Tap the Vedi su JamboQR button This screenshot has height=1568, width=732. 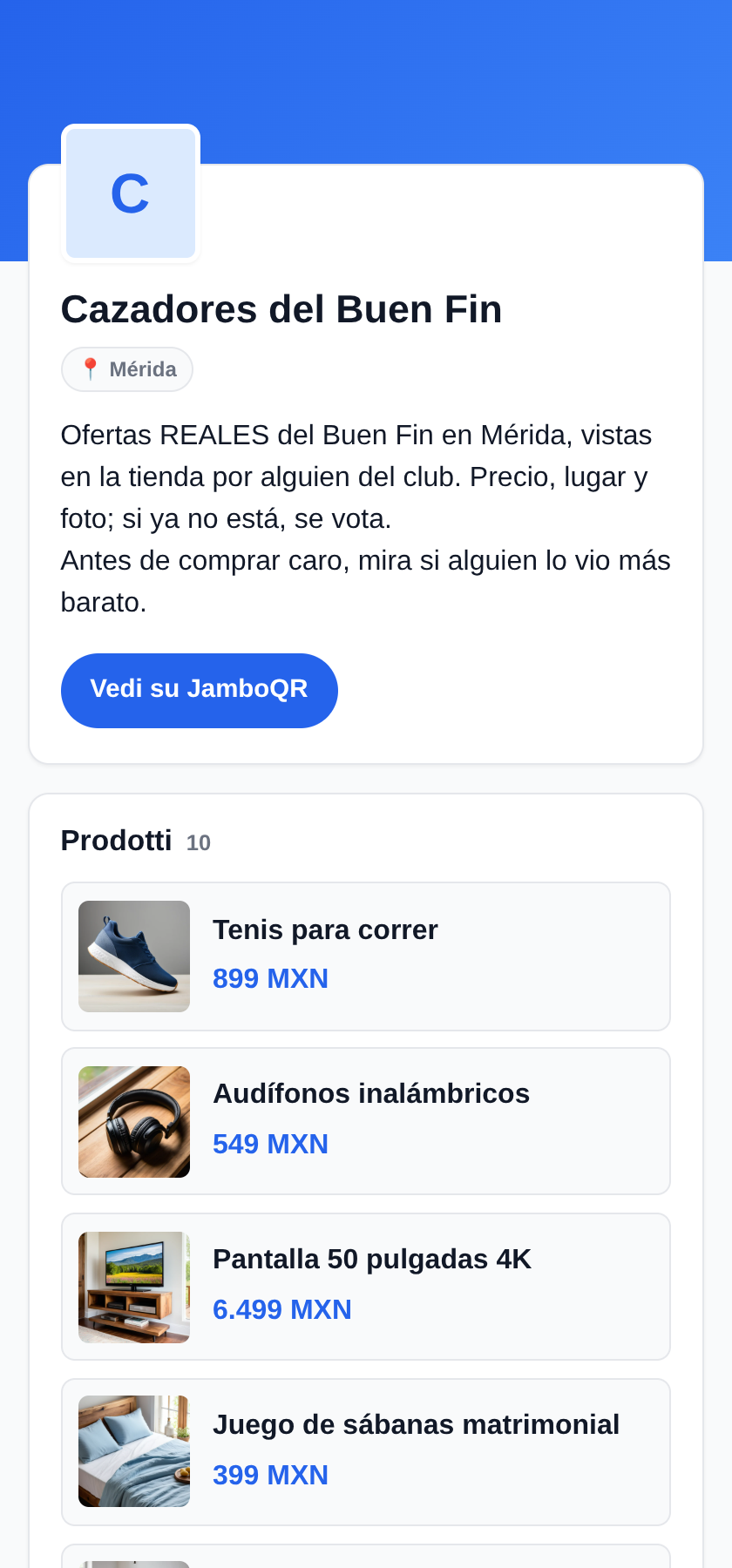(199, 690)
